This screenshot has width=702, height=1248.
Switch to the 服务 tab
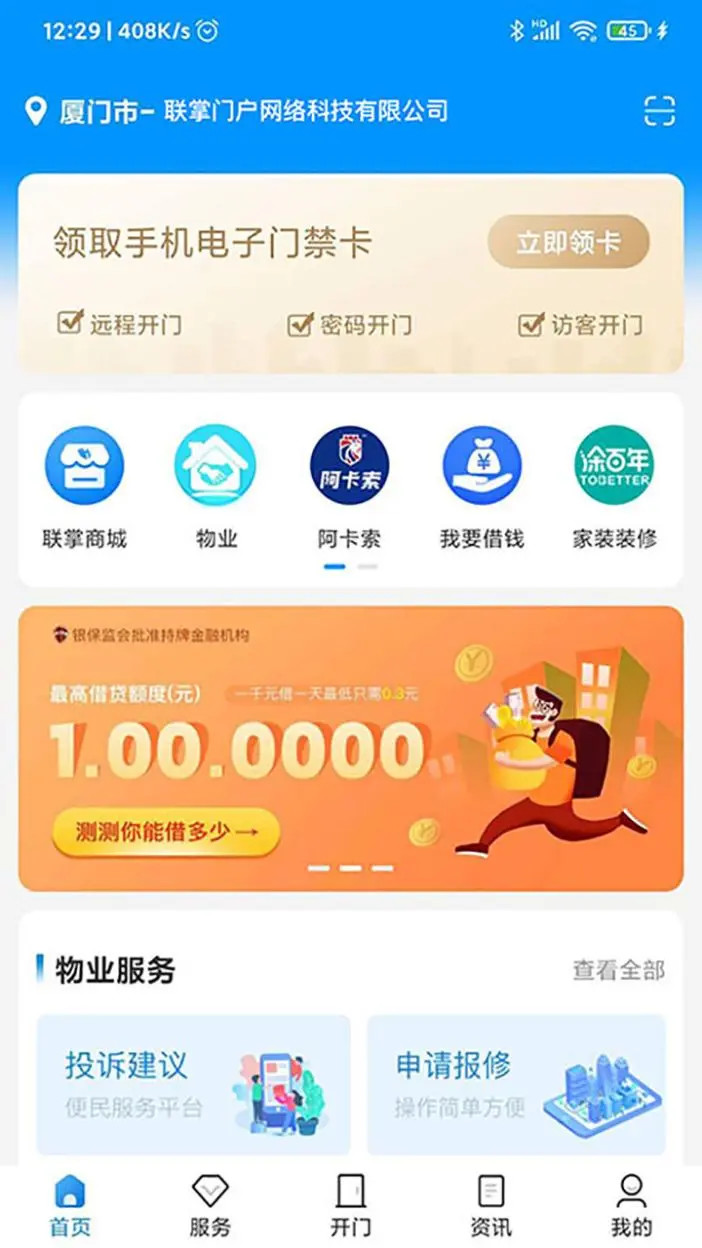click(210, 1205)
